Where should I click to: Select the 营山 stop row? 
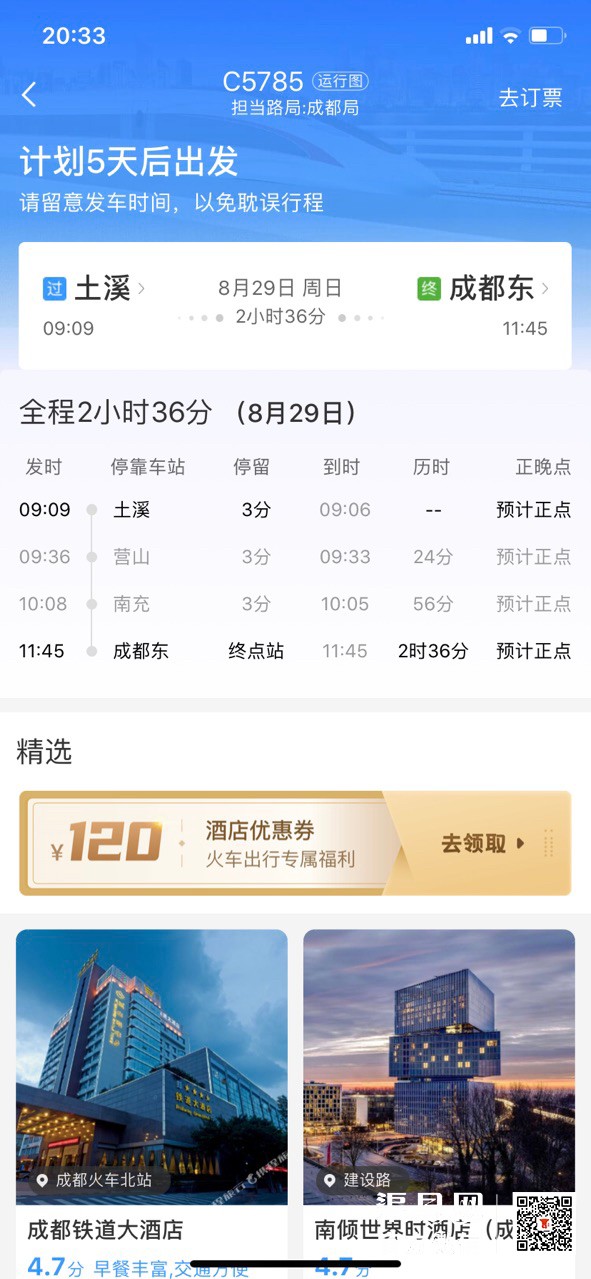[295, 556]
